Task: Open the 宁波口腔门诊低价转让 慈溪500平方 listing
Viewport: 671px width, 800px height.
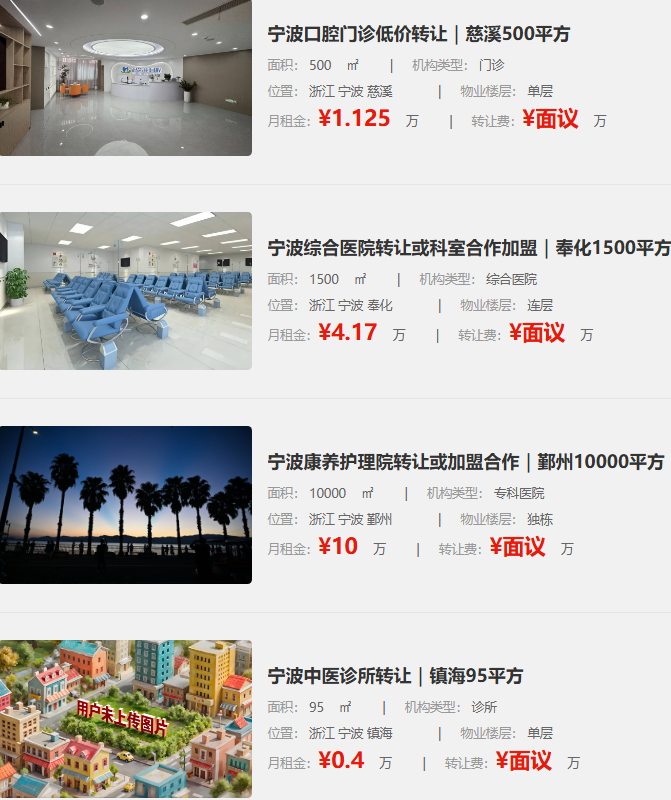Action: [x=418, y=34]
